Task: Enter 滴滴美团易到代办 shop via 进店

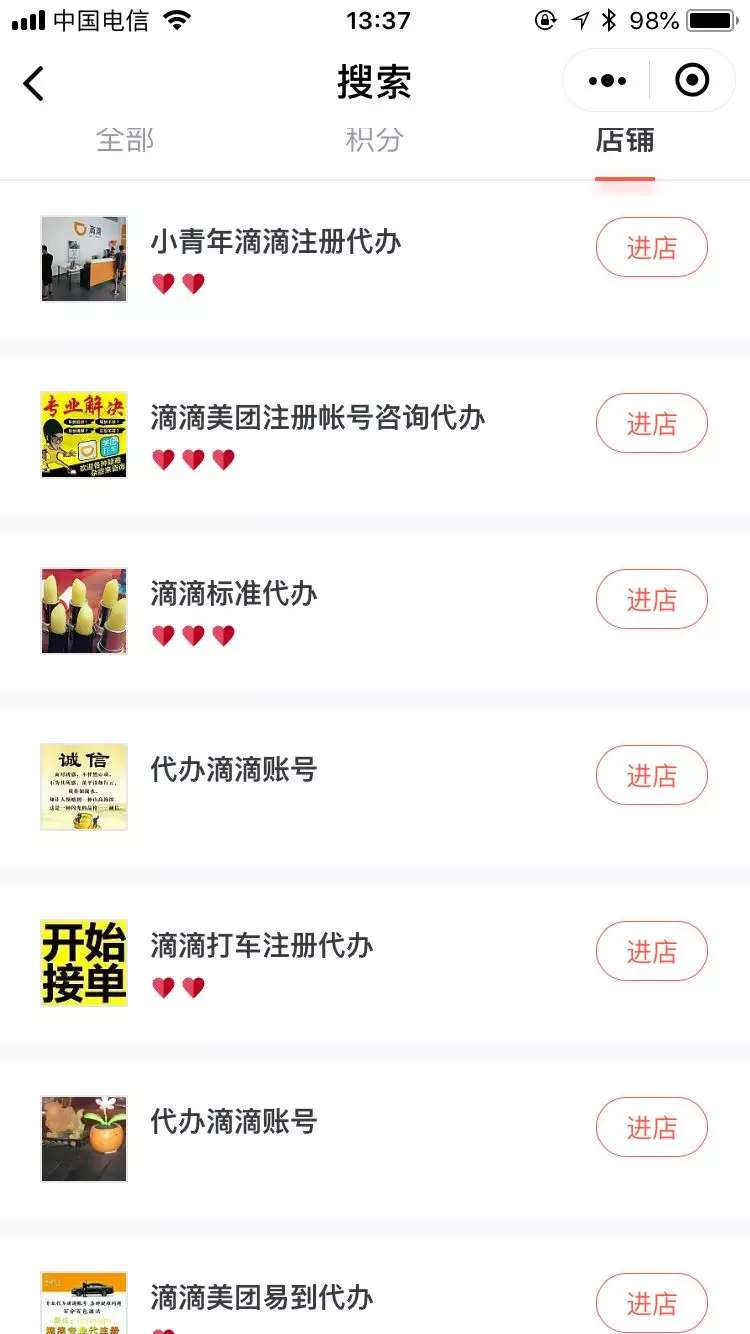Action: pyautogui.click(x=651, y=1302)
